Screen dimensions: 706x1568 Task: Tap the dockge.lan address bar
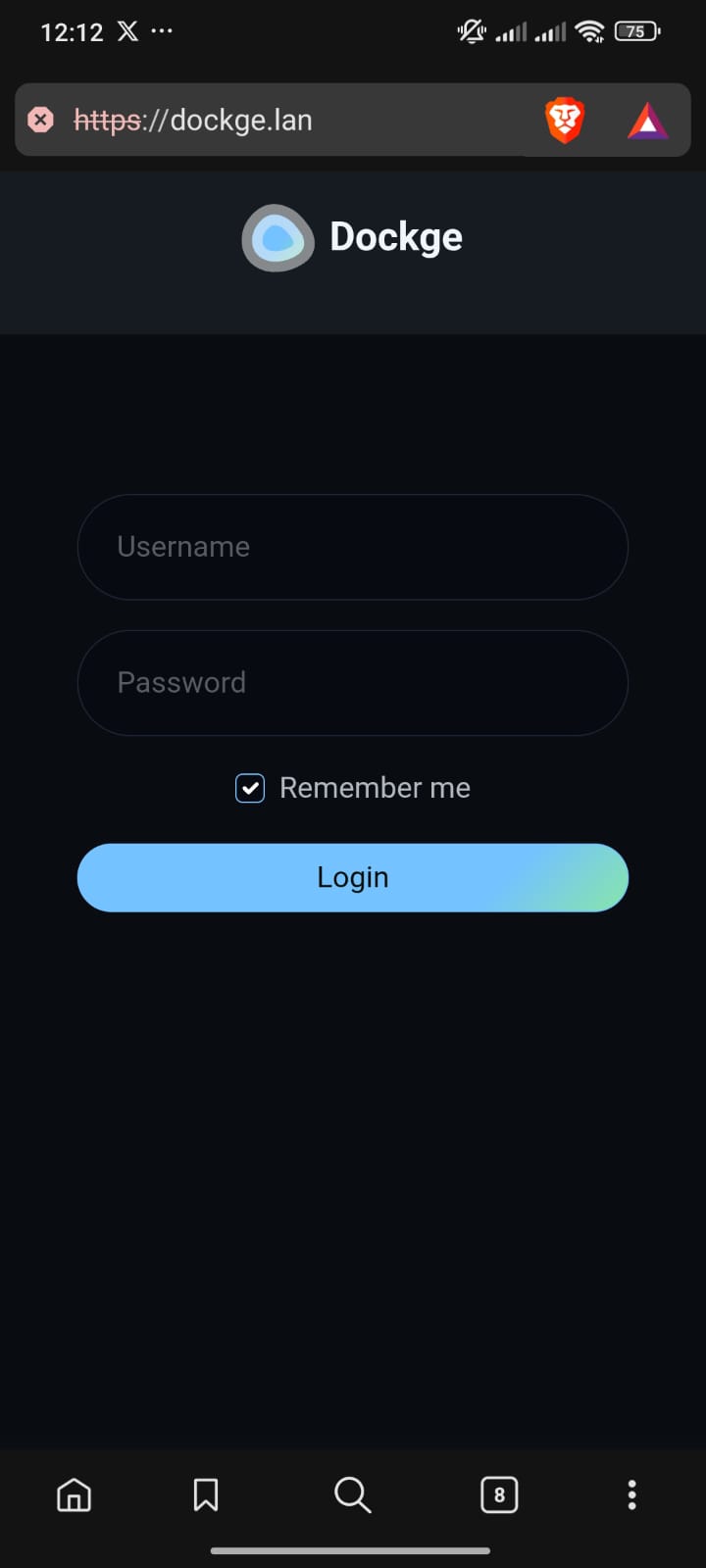click(294, 121)
